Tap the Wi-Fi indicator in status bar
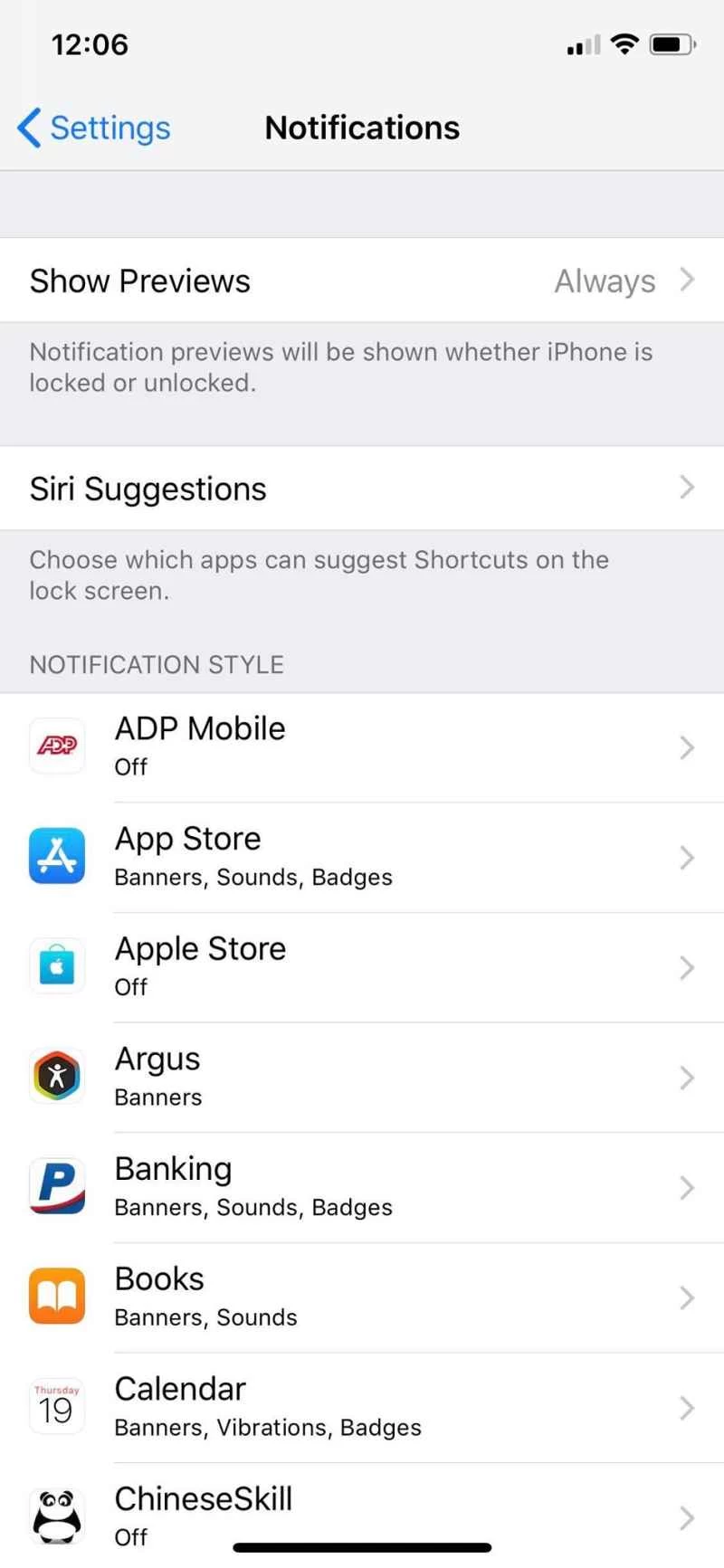 tap(624, 43)
